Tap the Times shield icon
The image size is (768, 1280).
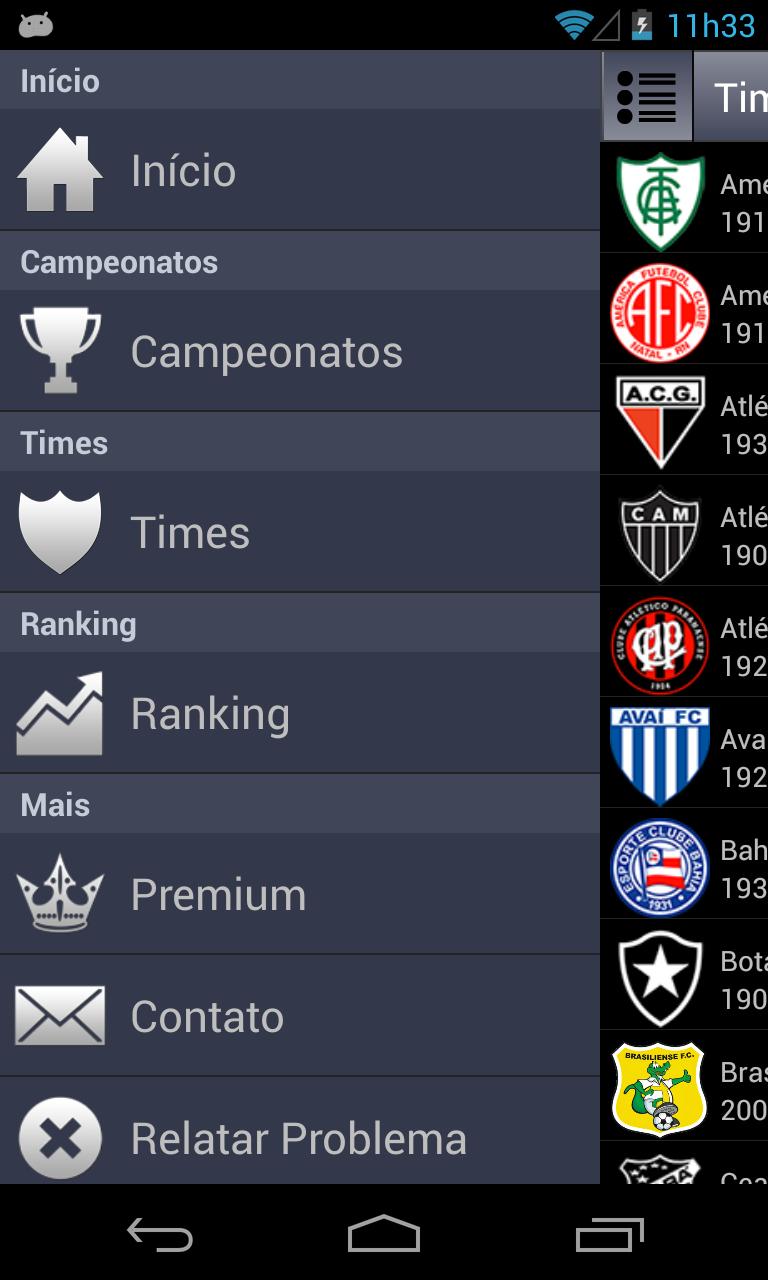tap(60, 531)
